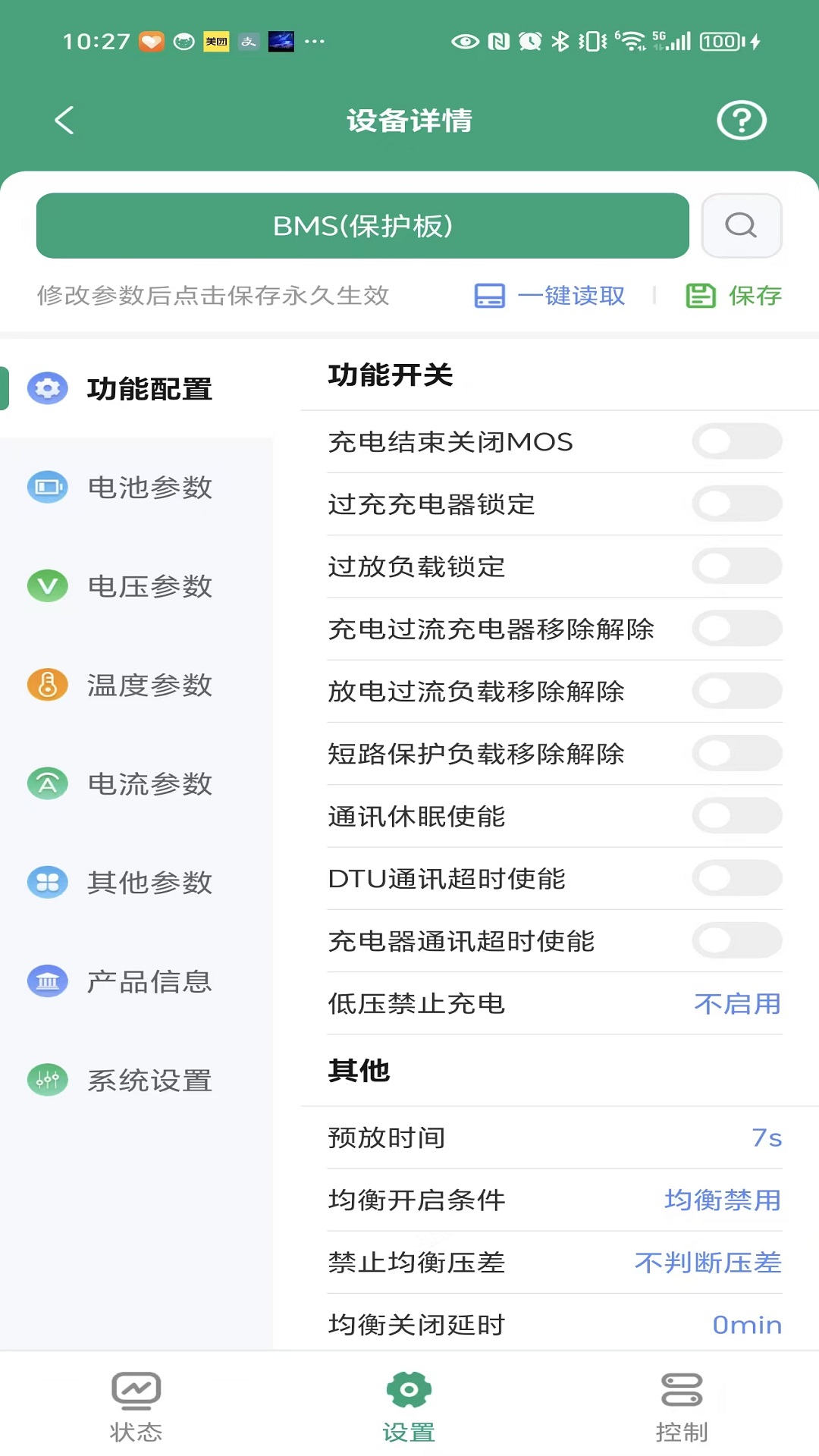Image resolution: width=819 pixels, height=1456 pixels.
Task: Open the 控制 tab
Action: pos(682,1407)
